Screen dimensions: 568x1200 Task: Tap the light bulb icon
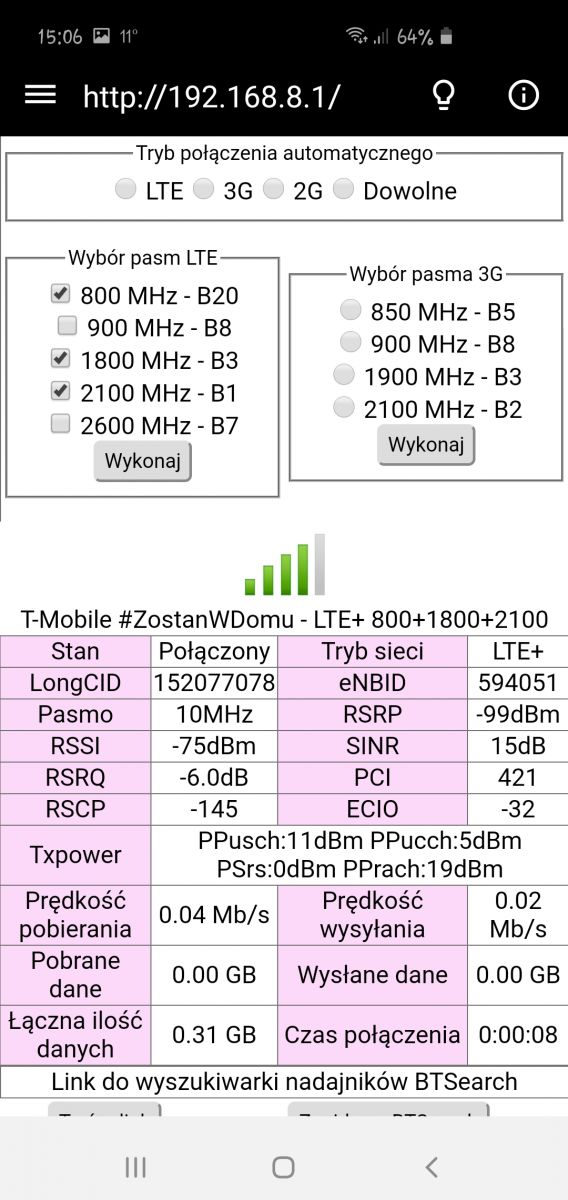pyautogui.click(x=443, y=95)
